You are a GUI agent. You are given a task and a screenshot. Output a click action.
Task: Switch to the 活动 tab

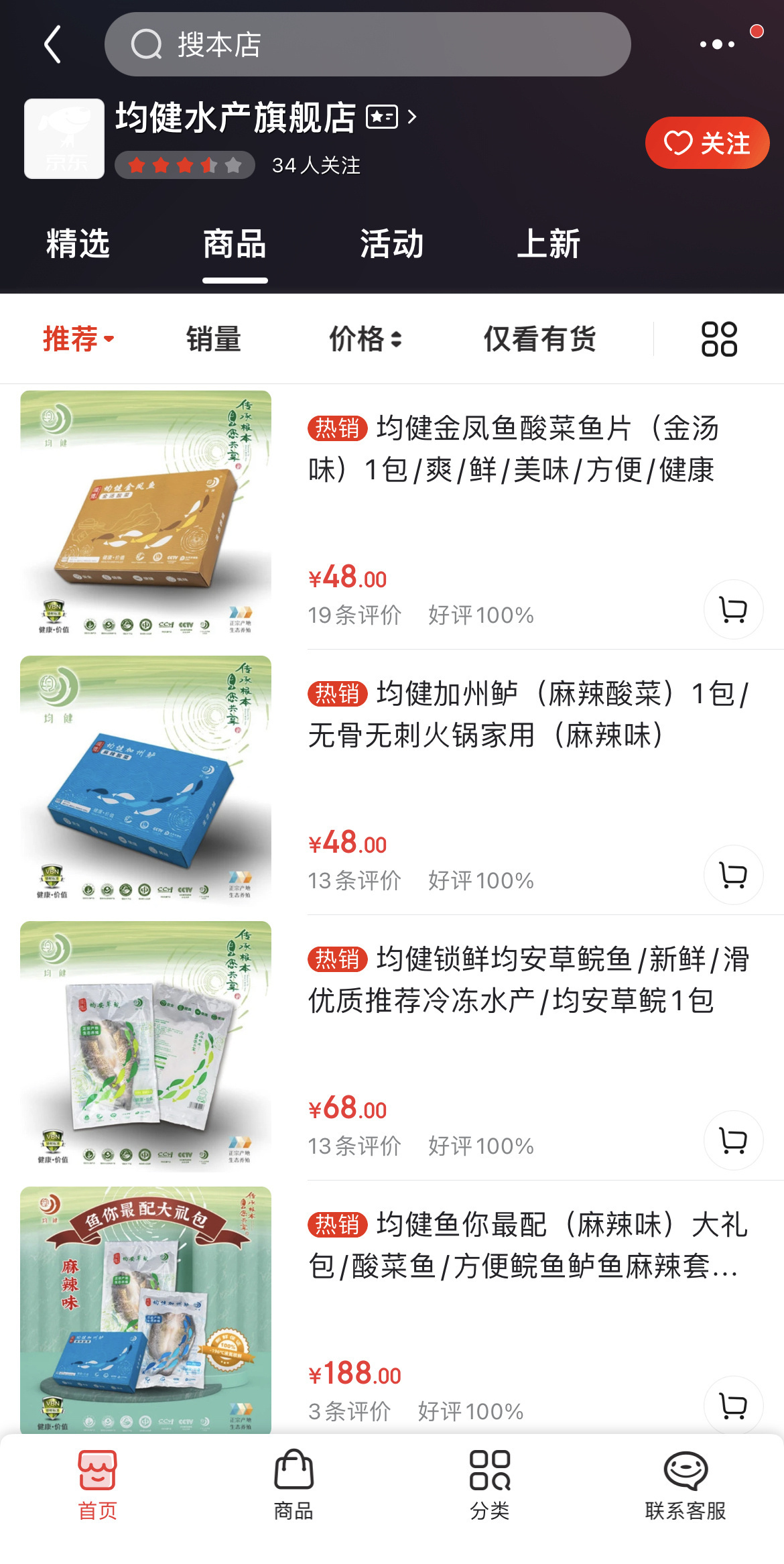(391, 245)
